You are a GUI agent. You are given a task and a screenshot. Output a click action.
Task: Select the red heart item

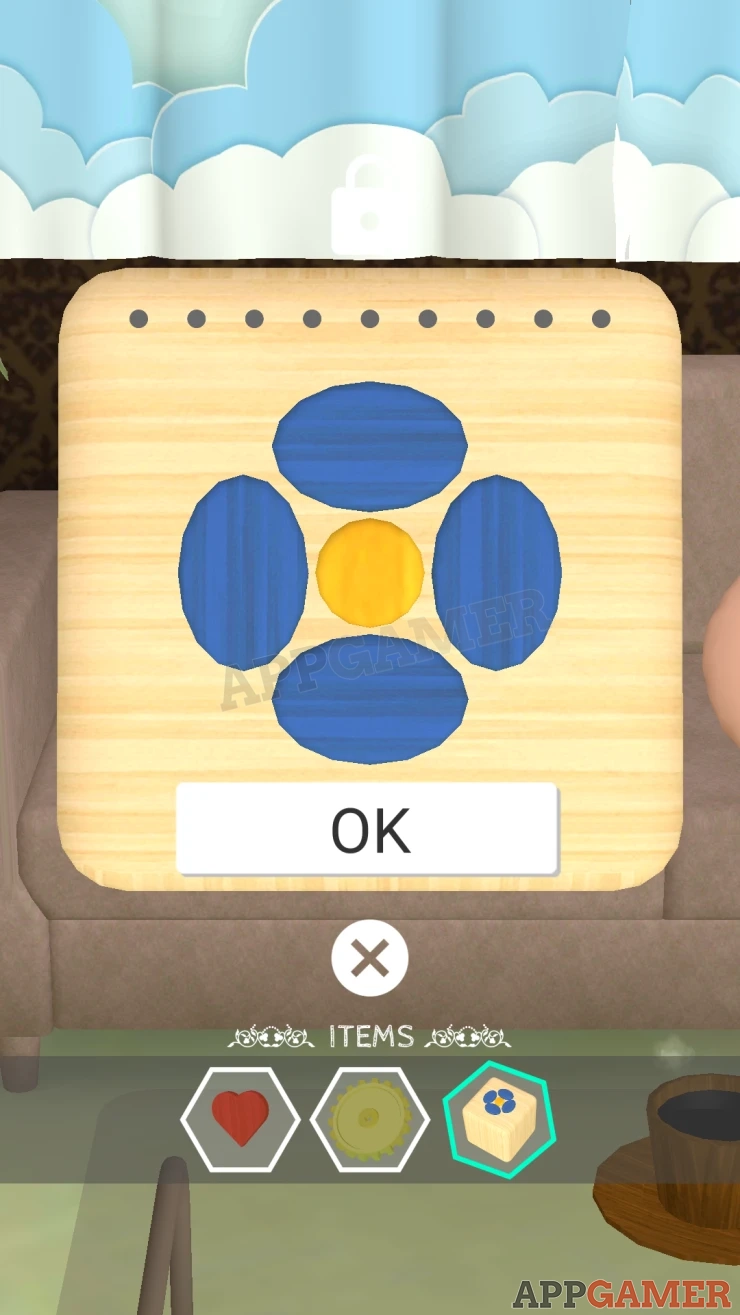240,1119
